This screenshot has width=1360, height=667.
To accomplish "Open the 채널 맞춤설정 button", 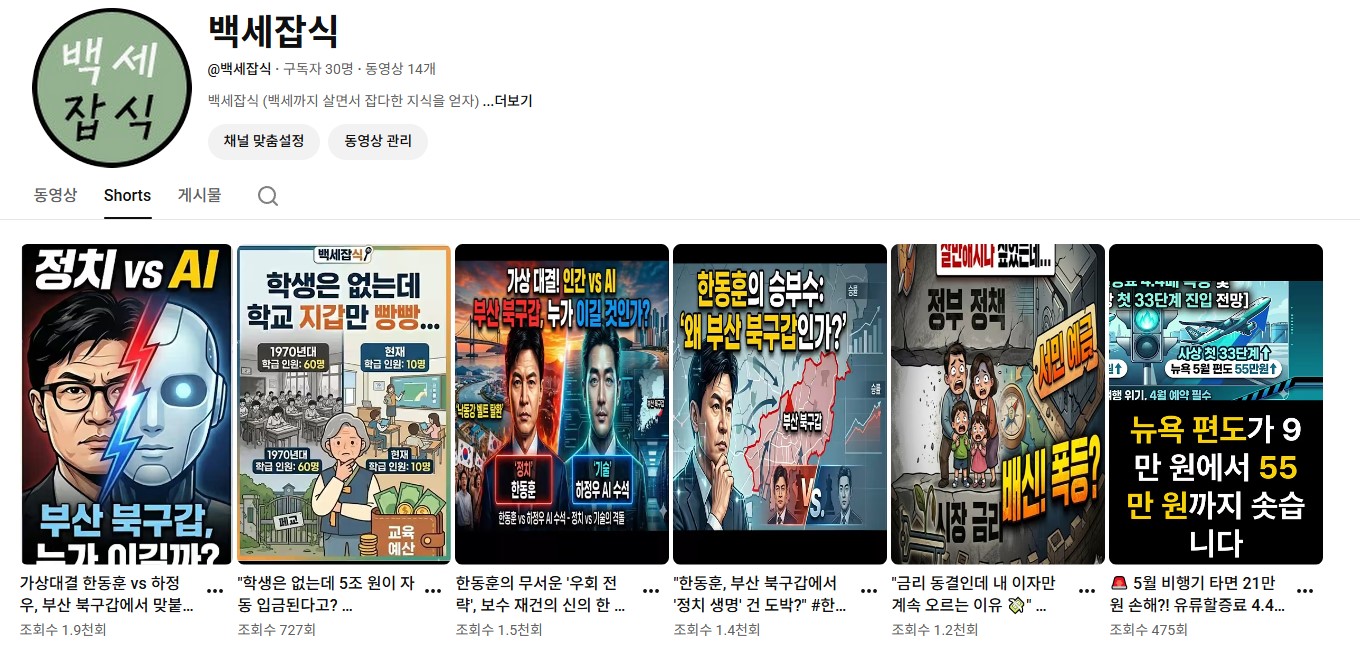I will [264, 141].
